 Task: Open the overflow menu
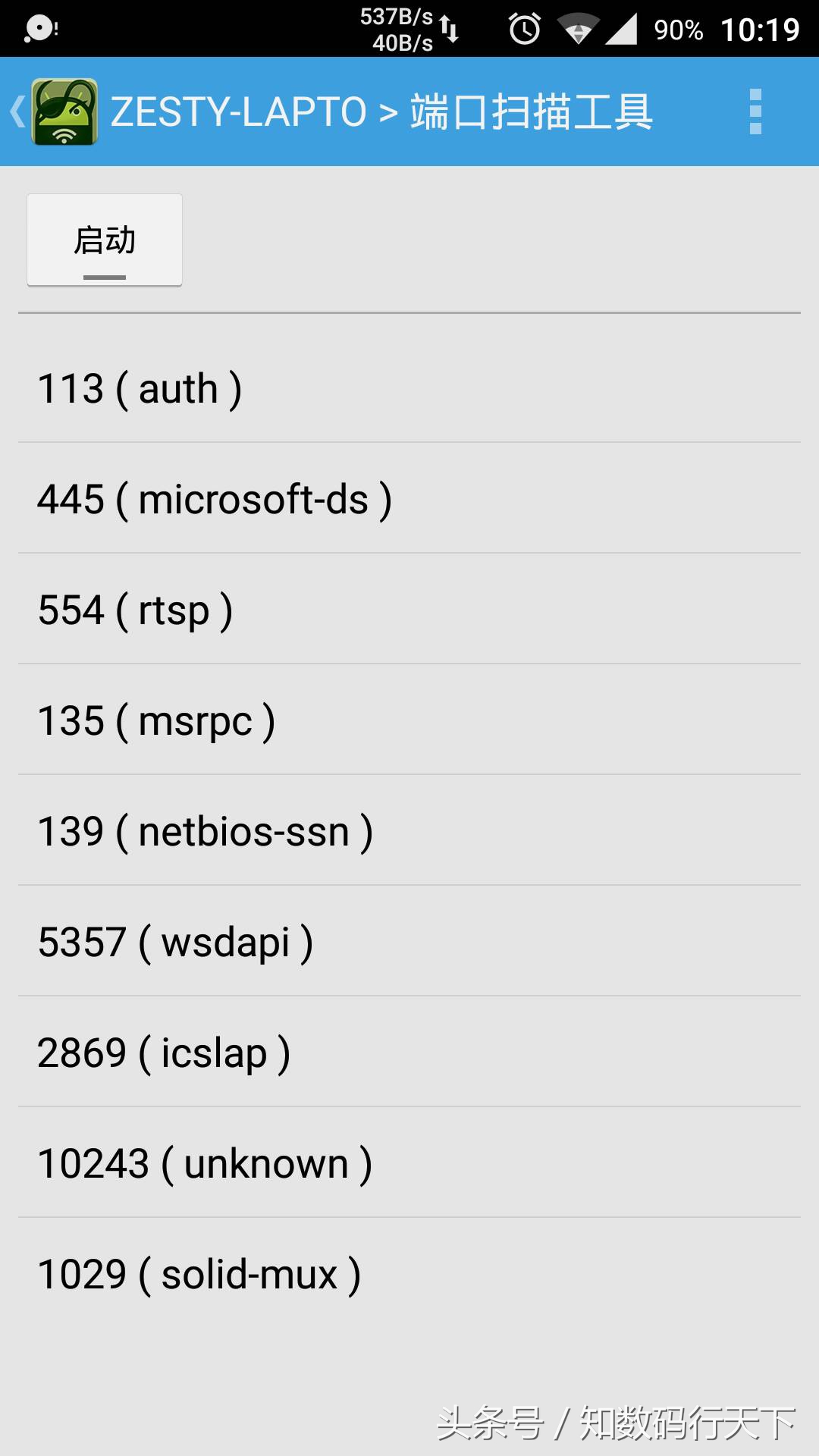[x=755, y=111]
